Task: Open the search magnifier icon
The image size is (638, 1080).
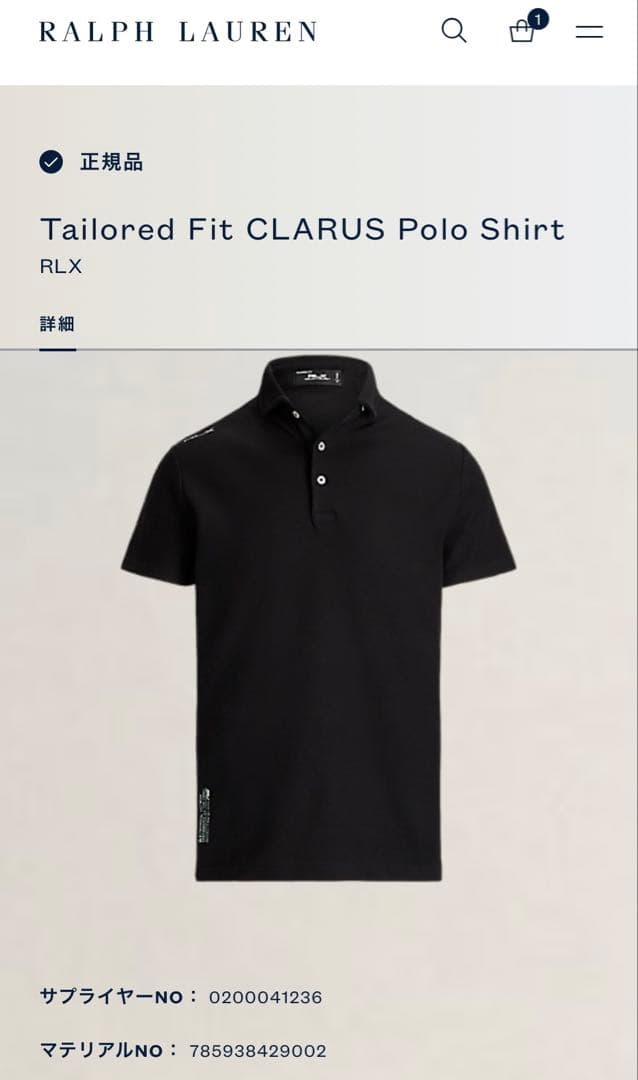Action: tap(454, 31)
